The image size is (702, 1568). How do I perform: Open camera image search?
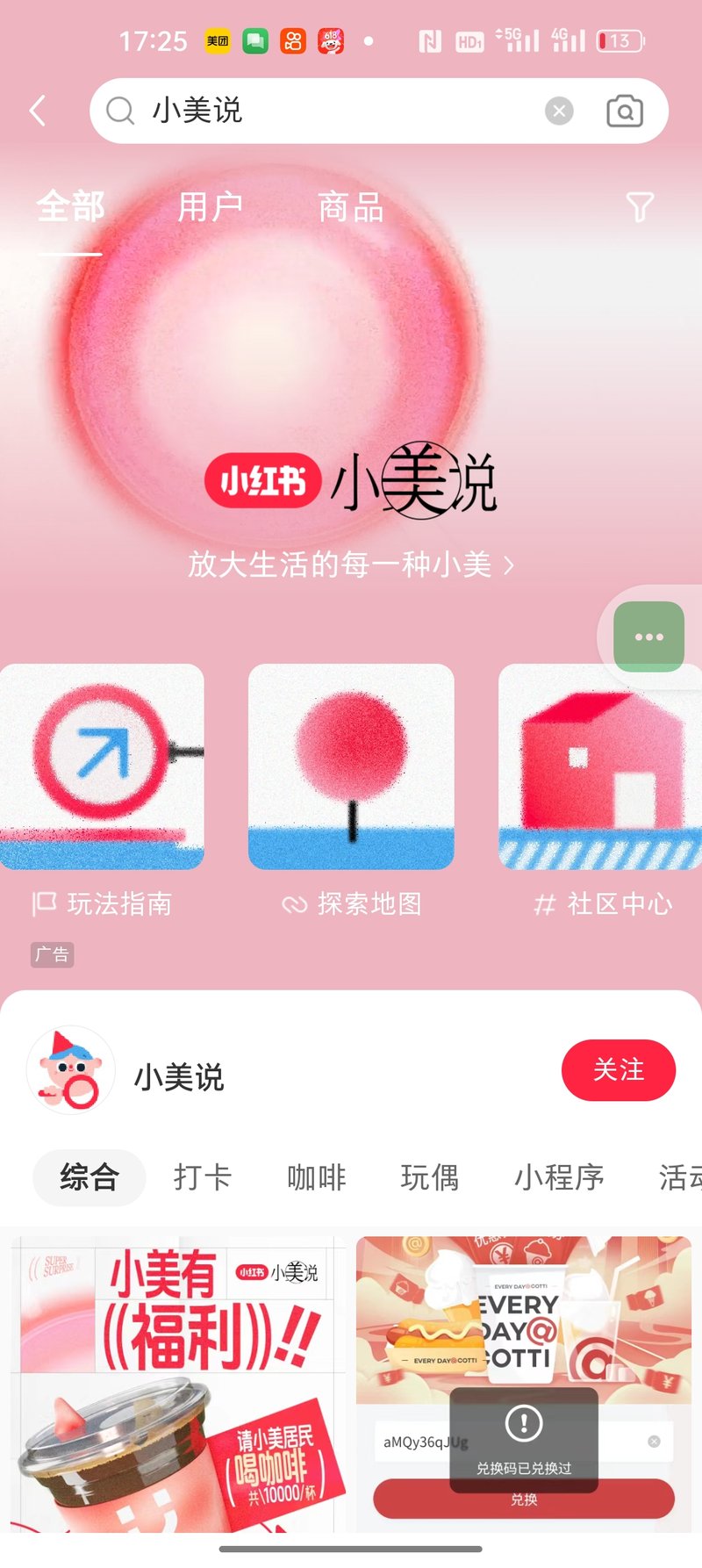(625, 111)
